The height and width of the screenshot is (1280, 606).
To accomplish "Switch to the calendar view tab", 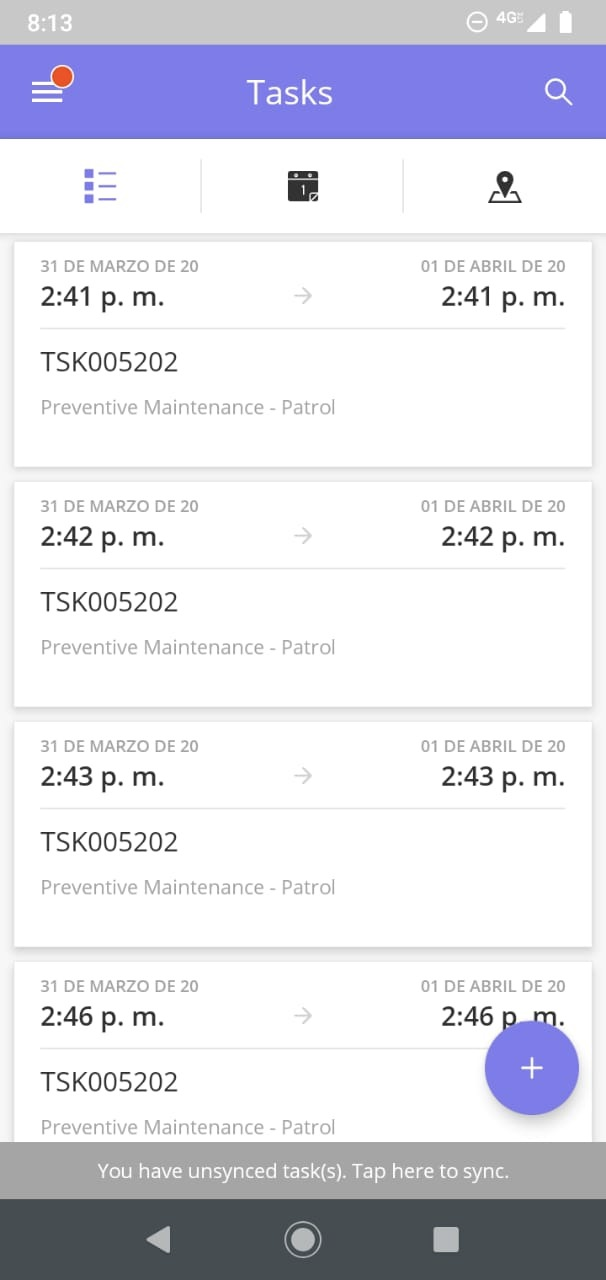I will (303, 186).
